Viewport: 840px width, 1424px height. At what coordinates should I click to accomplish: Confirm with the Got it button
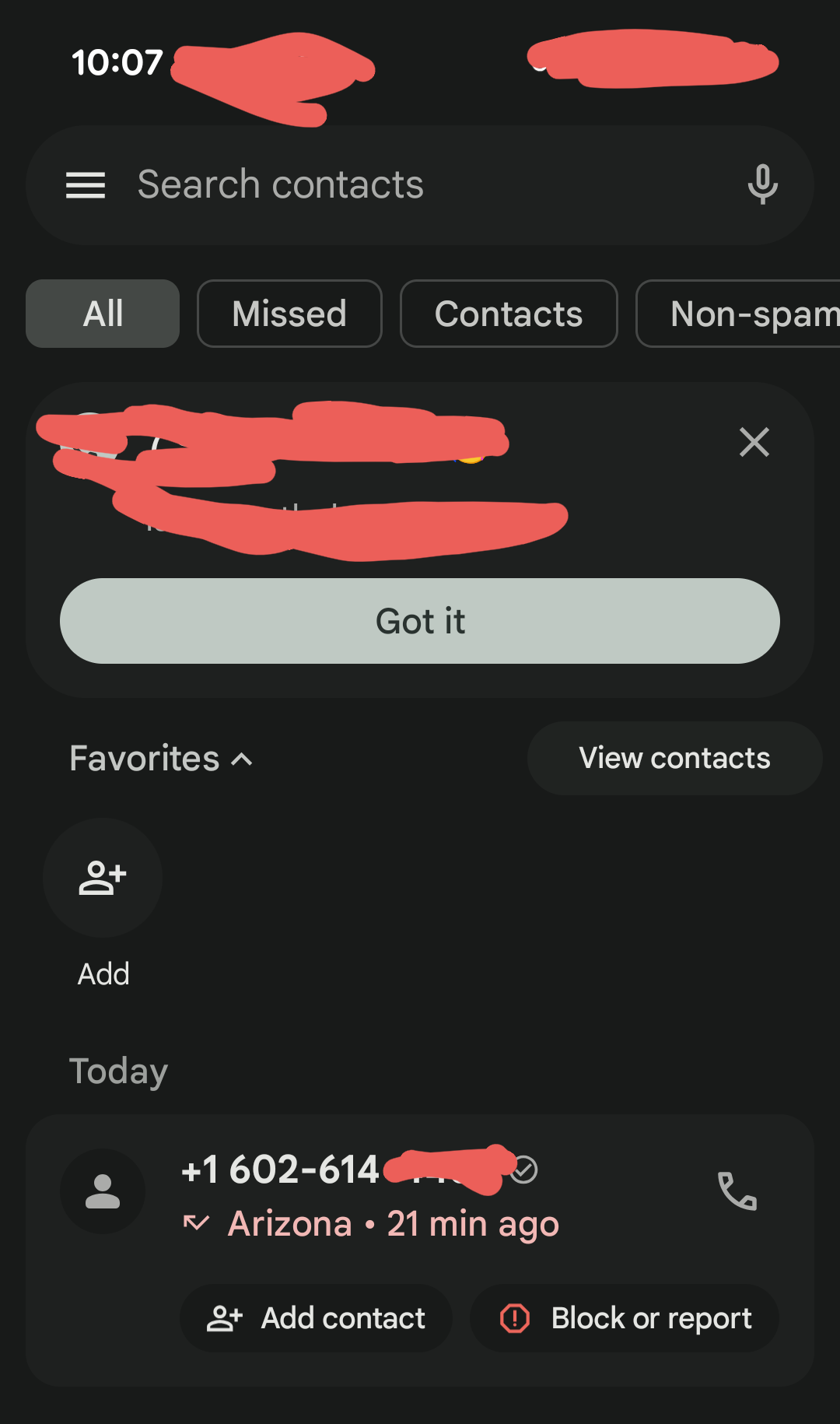[420, 621]
